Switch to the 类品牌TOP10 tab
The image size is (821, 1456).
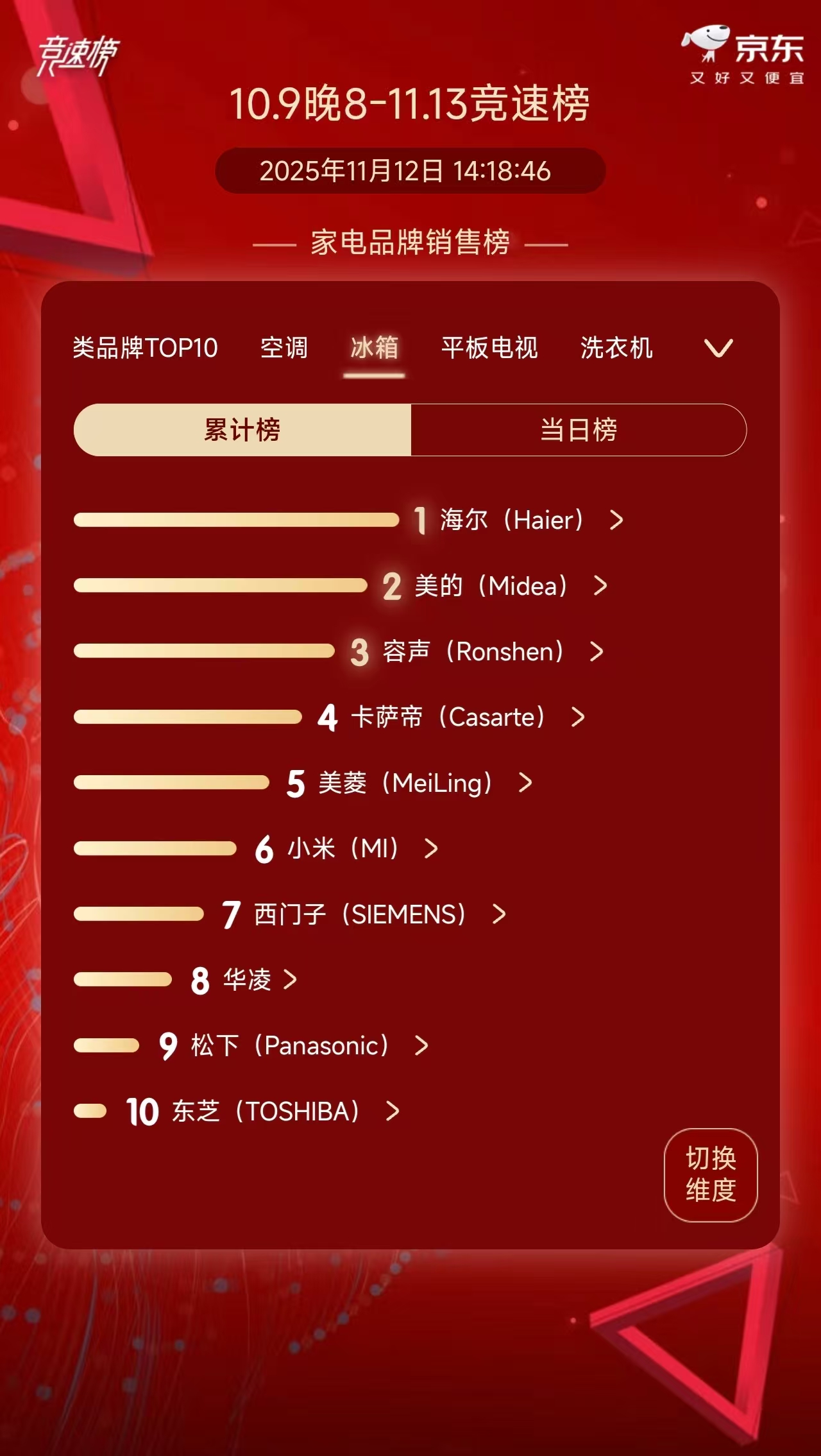tap(145, 348)
